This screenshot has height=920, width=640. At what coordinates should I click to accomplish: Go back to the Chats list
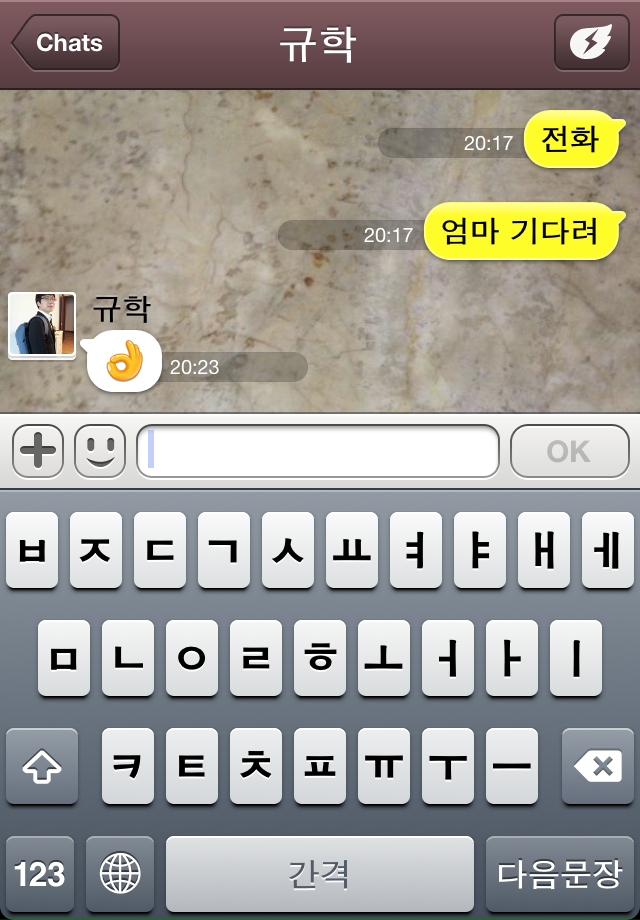(x=66, y=43)
